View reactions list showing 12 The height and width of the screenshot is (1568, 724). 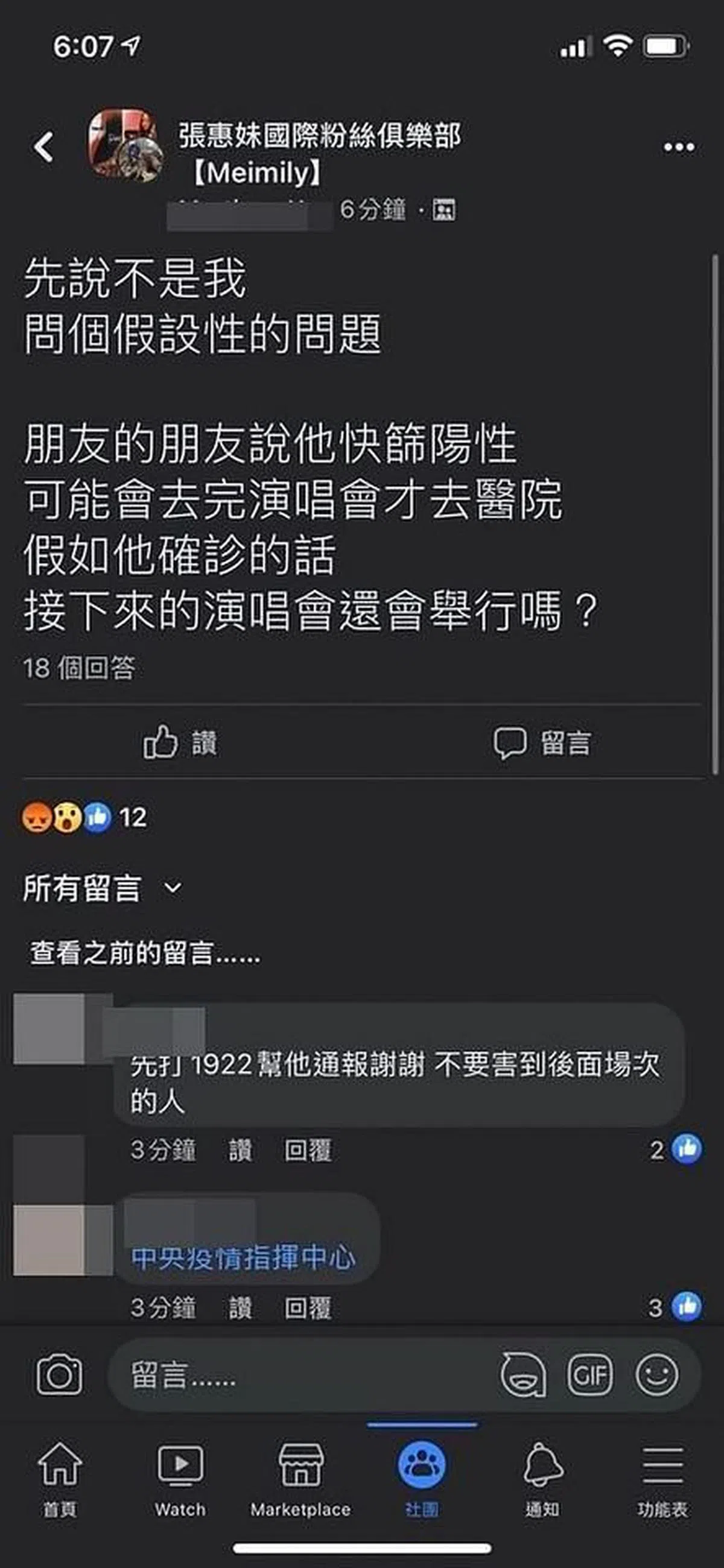pos(84,818)
